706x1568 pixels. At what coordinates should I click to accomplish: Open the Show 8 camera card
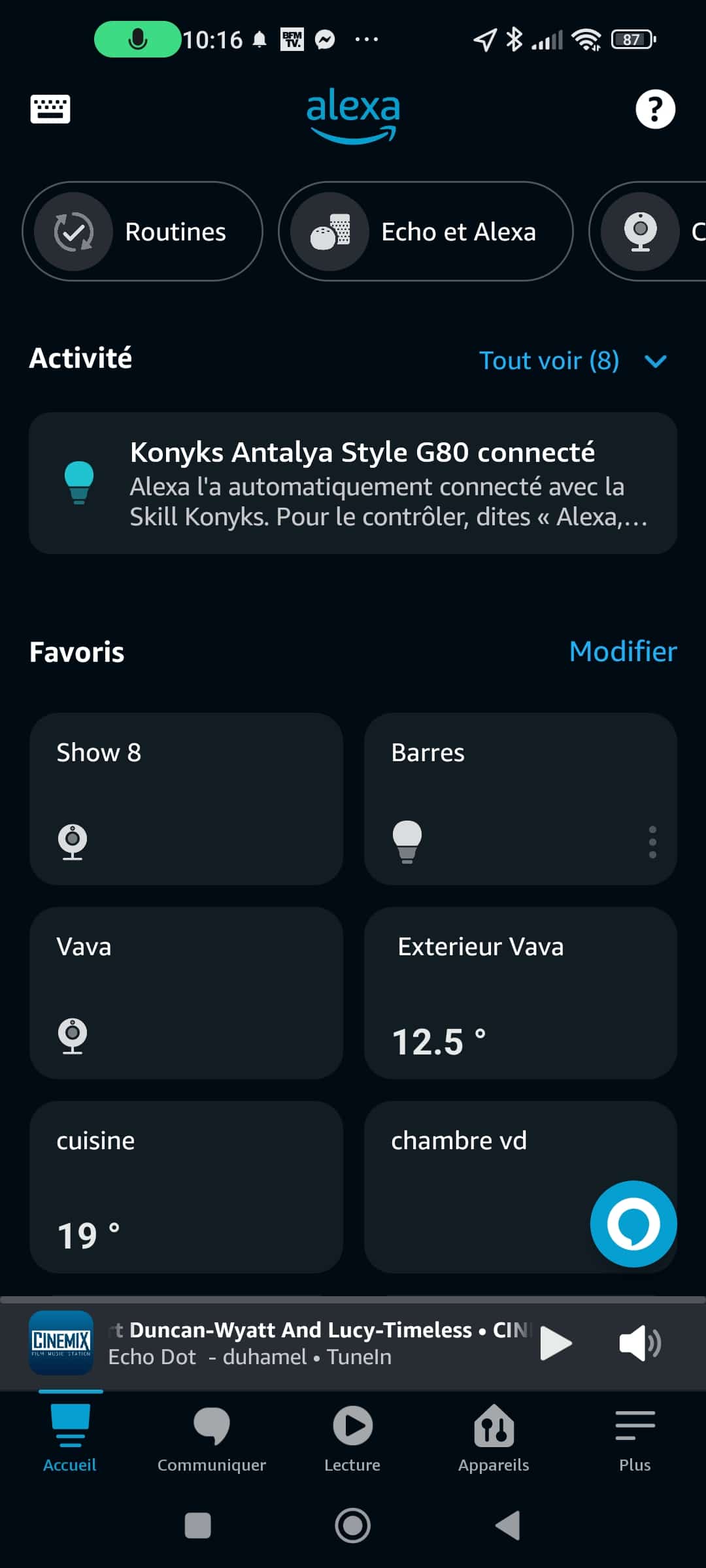coord(186,798)
